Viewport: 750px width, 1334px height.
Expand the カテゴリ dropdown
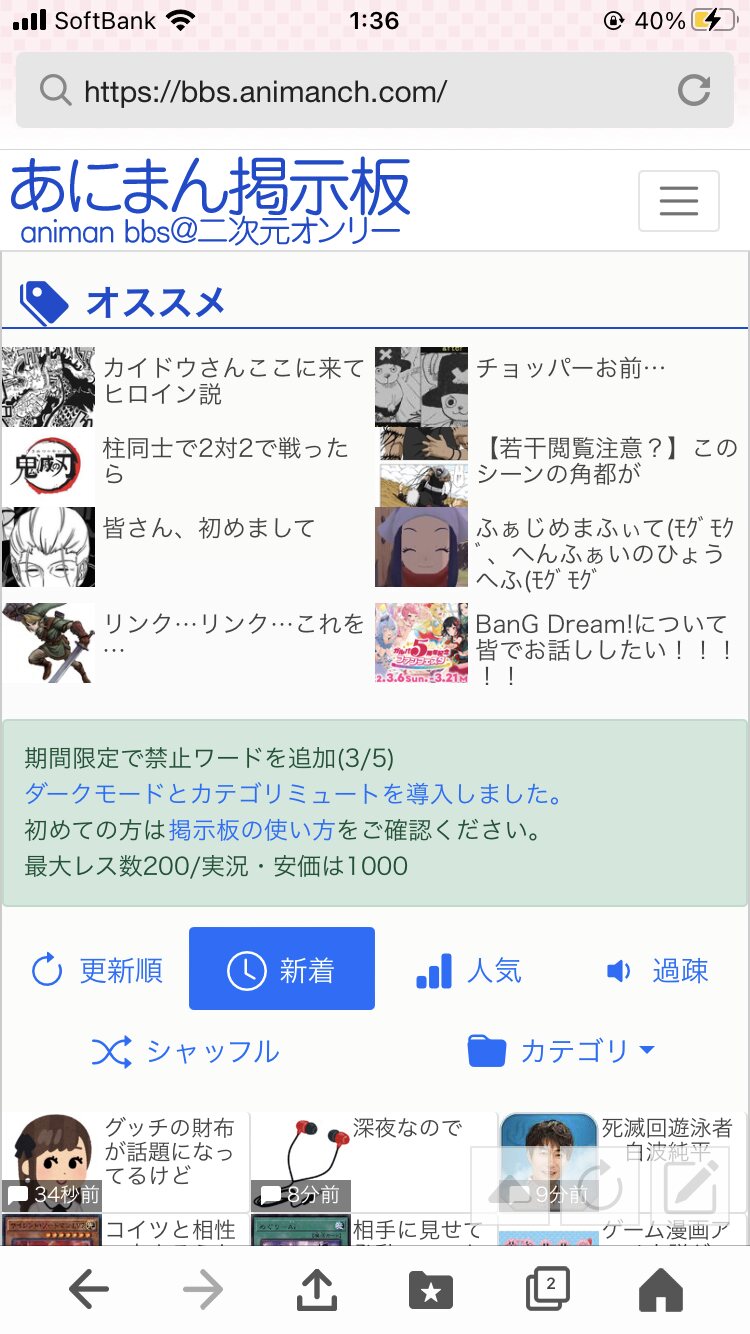point(562,1051)
